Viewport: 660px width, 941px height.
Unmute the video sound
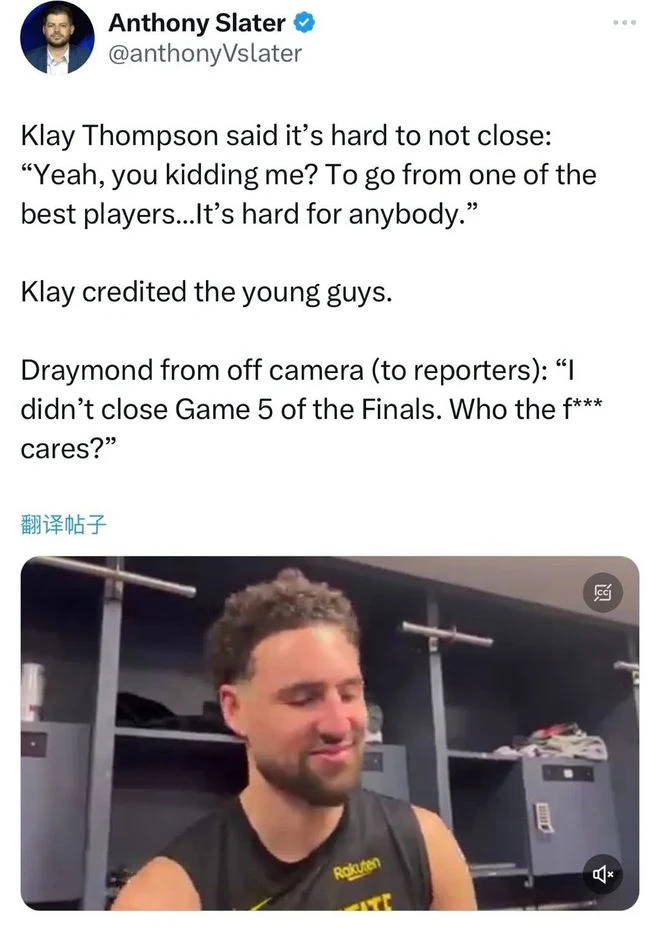click(603, 874)
